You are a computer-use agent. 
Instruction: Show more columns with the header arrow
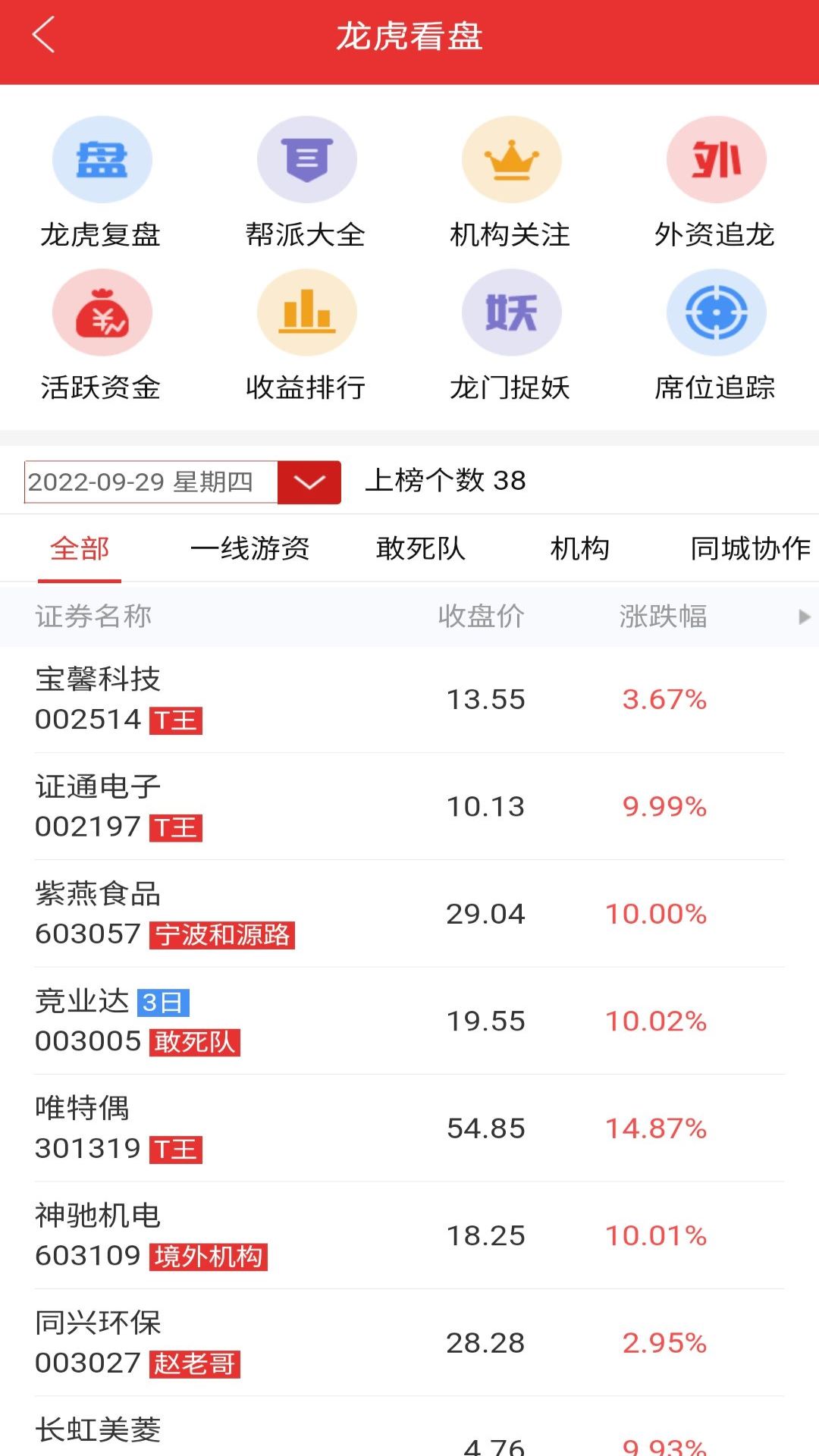tap(804, 617)
